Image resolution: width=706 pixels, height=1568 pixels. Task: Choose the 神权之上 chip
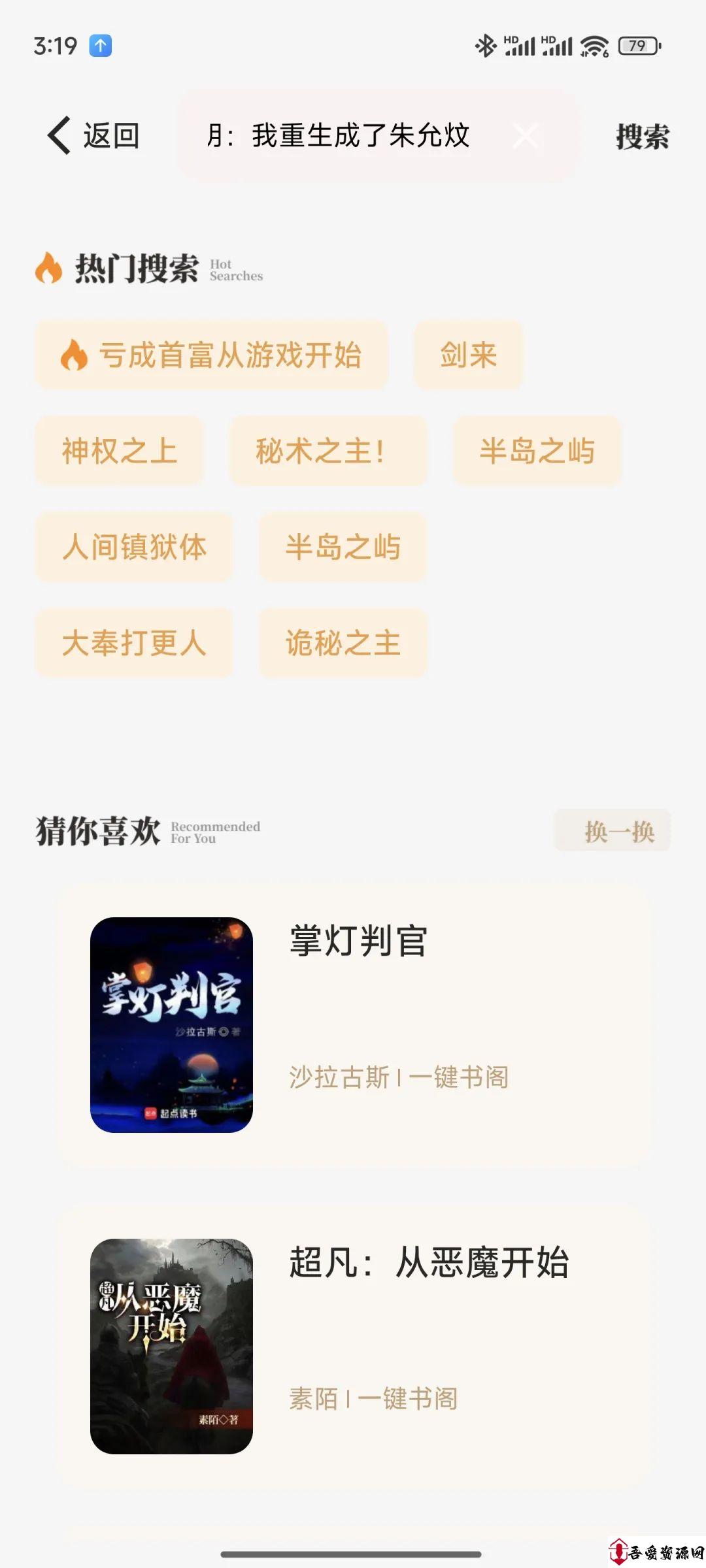(x=120, y=451)
